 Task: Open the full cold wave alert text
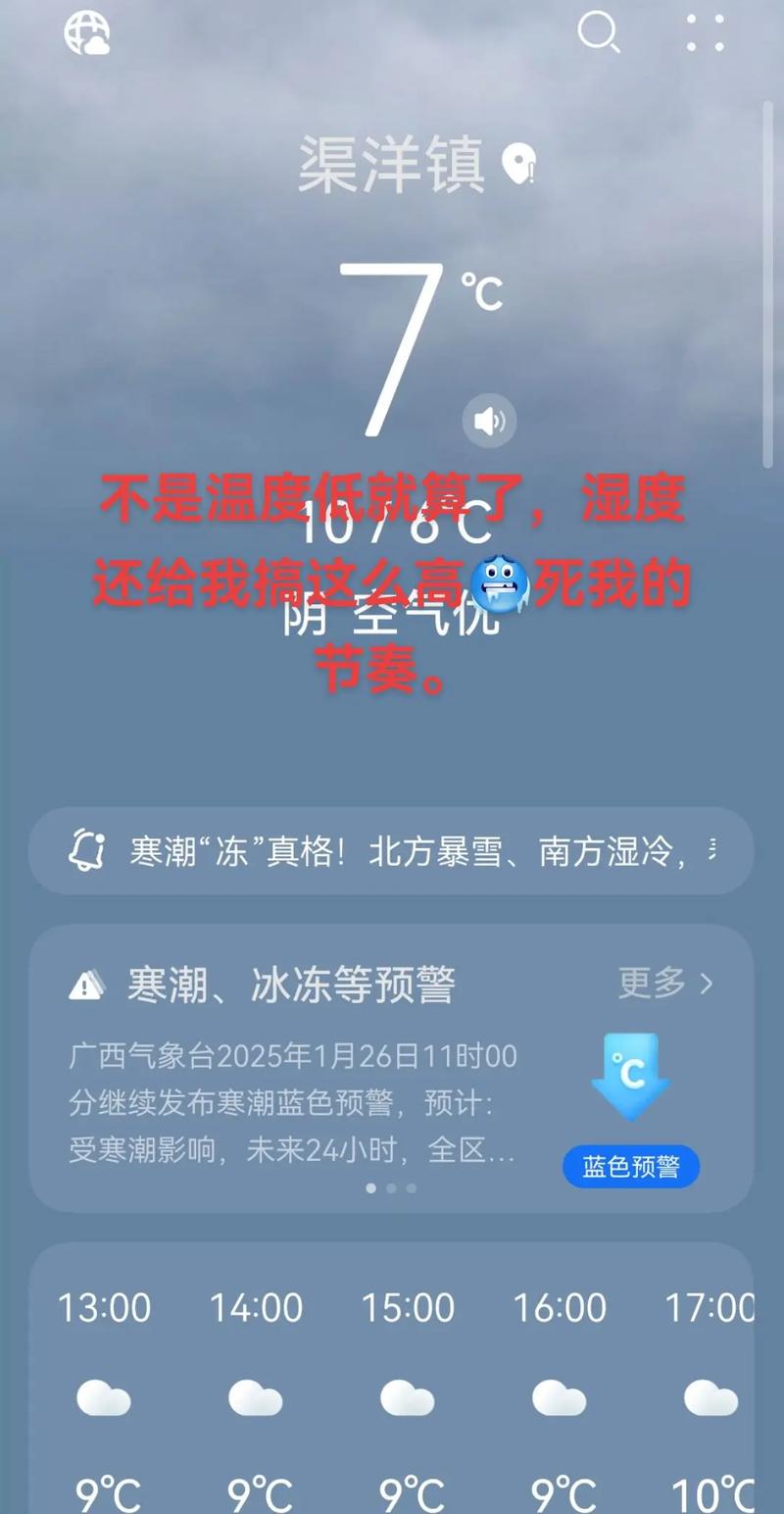click(x=294, y=1103)
